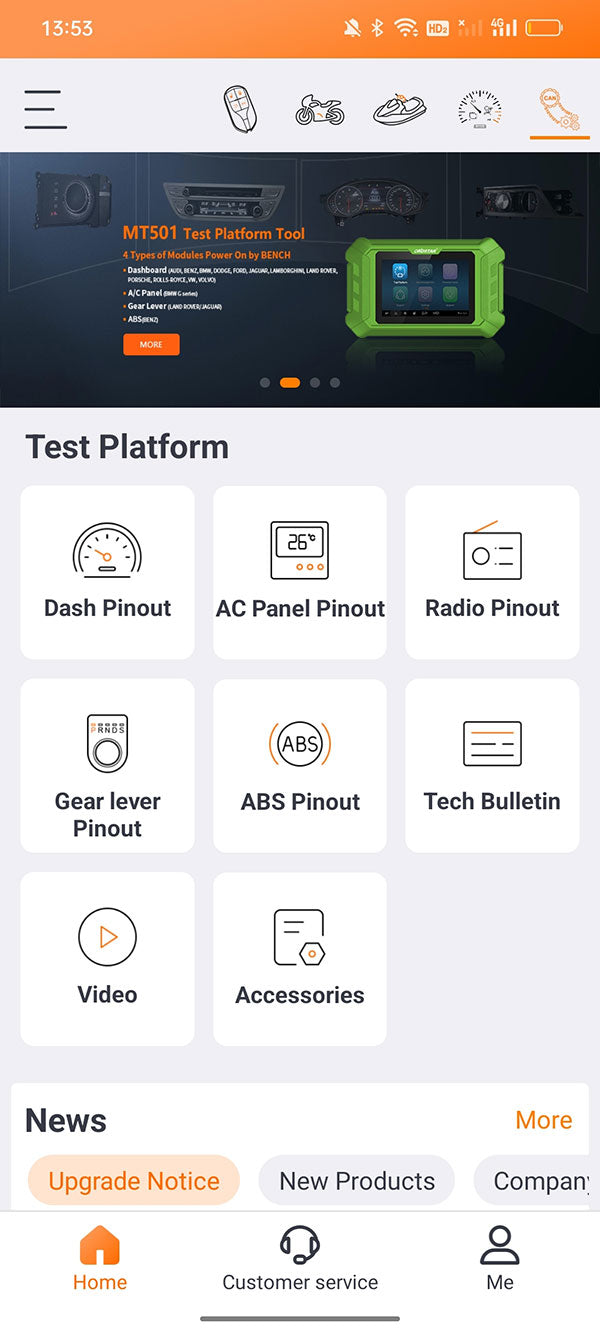The image size is (600, 1333).
Task: Open the Video section
Action: coord(108,958)
